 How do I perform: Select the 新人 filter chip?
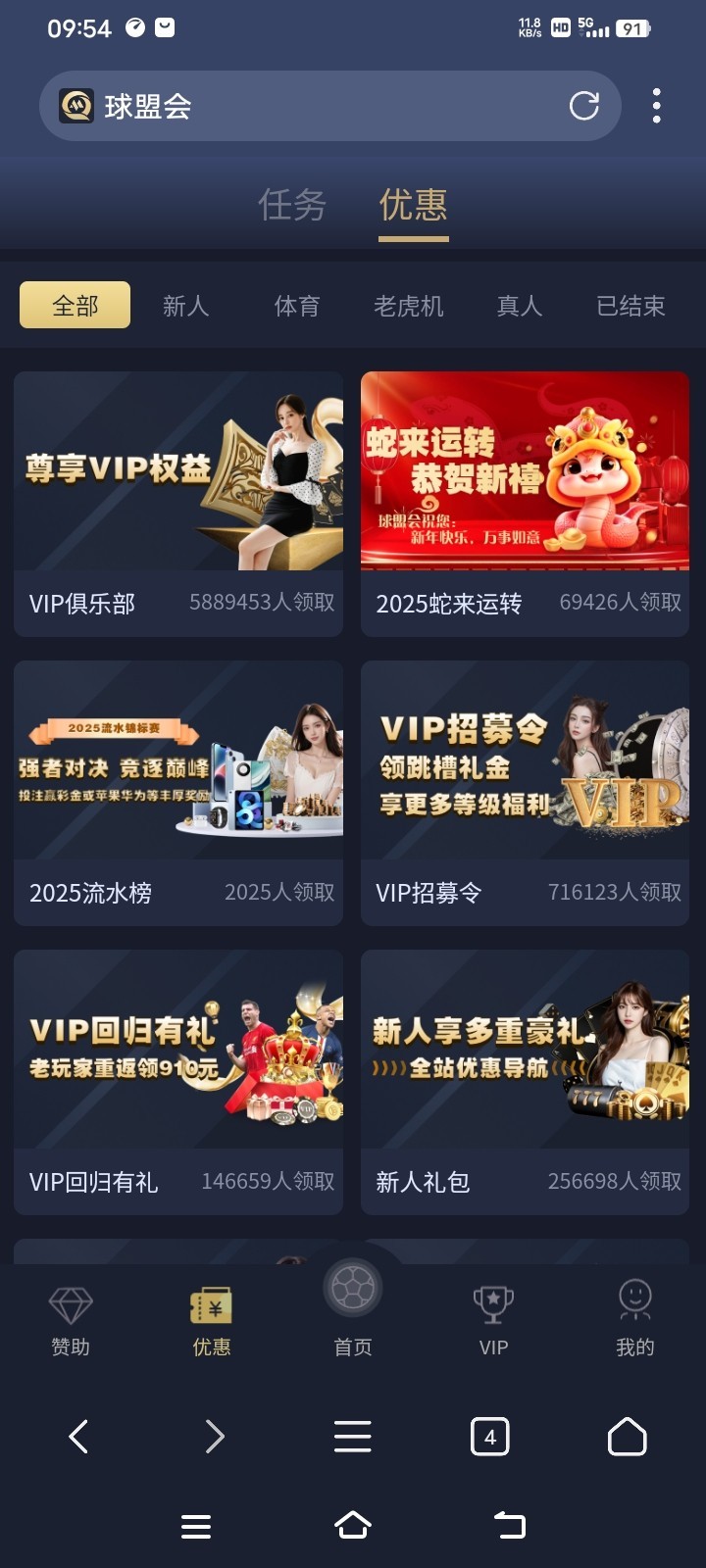pyautogui.click(x=185, y=306)
